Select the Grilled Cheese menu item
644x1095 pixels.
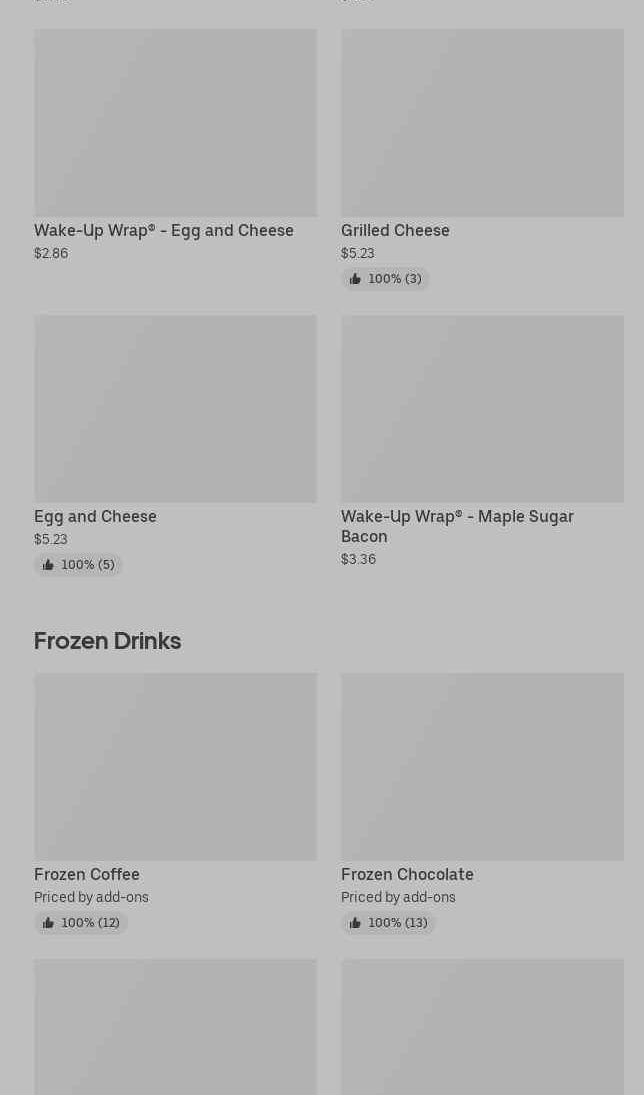481,124
